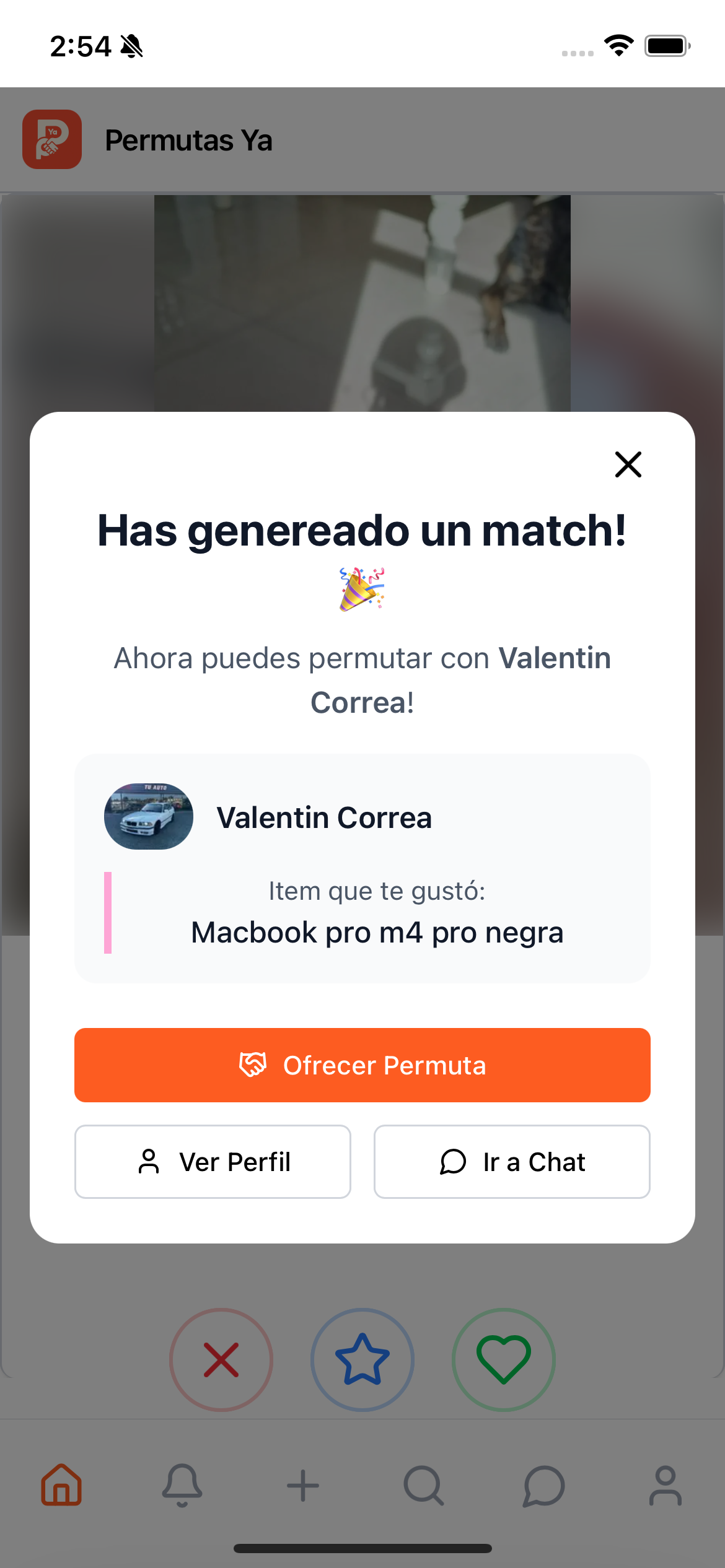Image resolution: width=725 pixels, height=1568 pixels.
Task: Go to chat with Ir a Chat
Action: click(x=512, y=1162)
